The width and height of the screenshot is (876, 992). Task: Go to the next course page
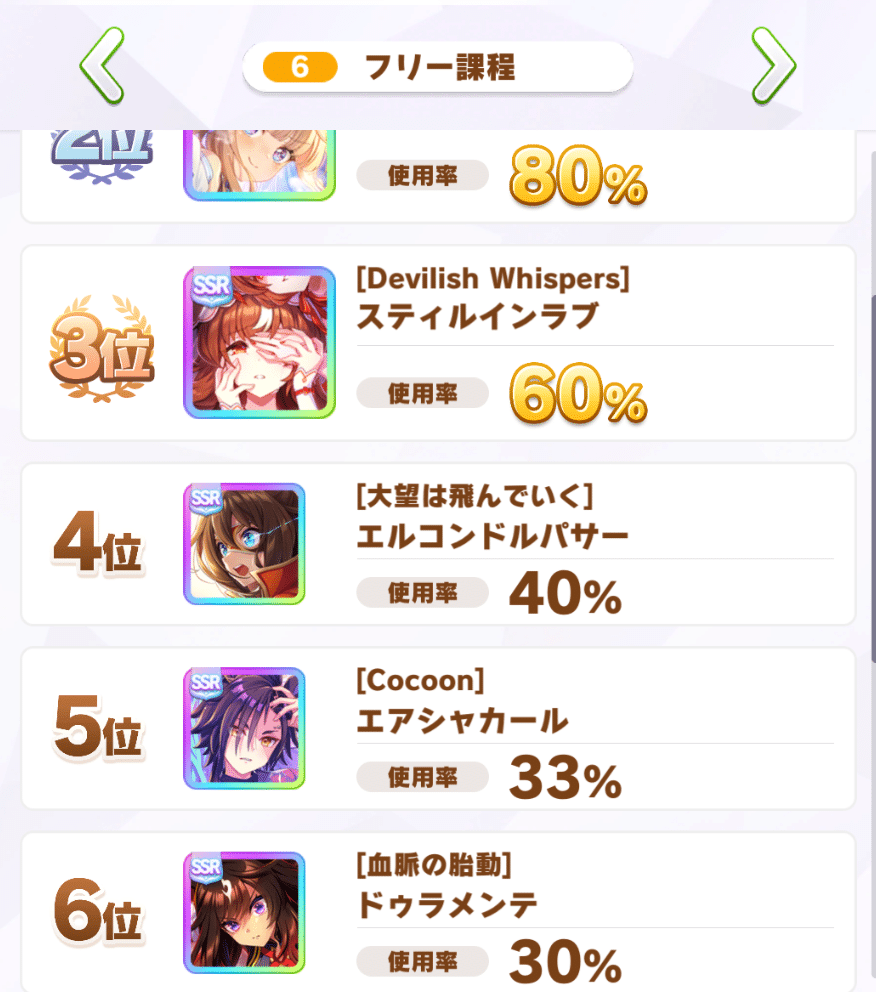[773, 67]
